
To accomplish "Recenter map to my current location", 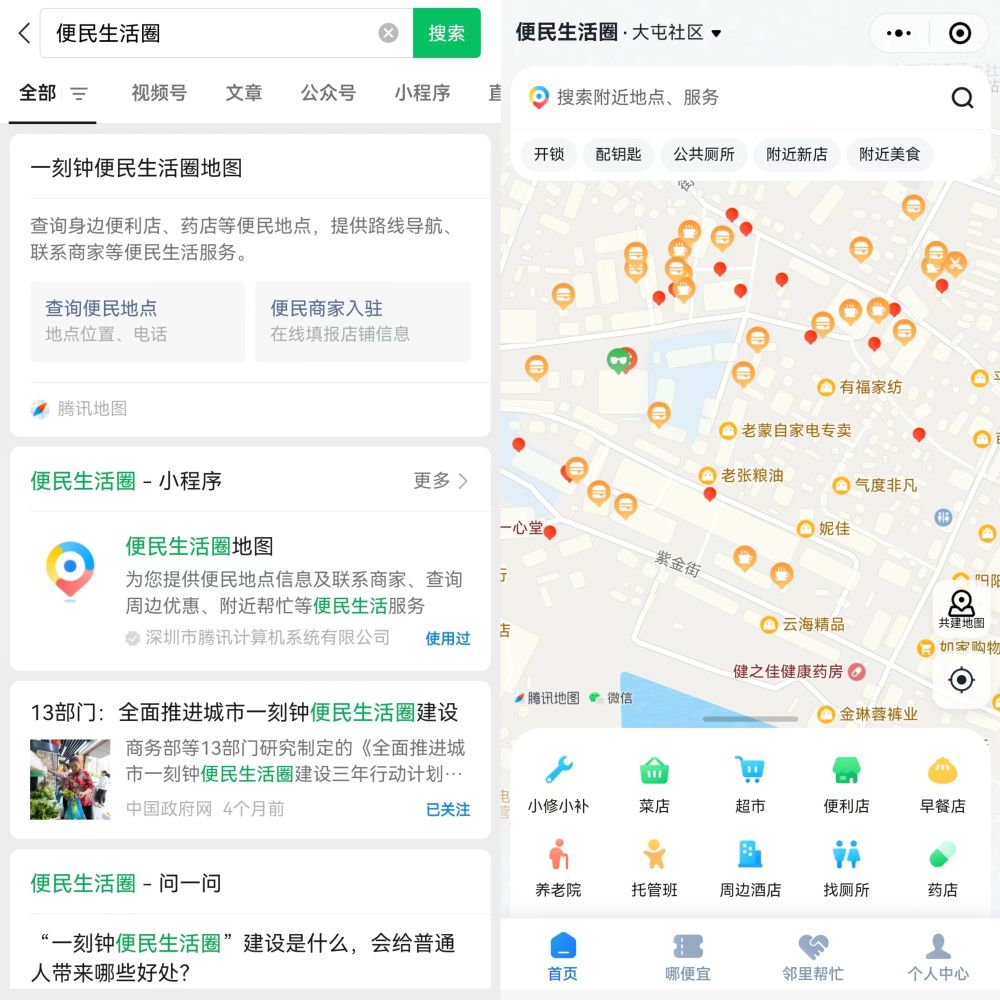I will pyautogui.click(x=961, y=680).
